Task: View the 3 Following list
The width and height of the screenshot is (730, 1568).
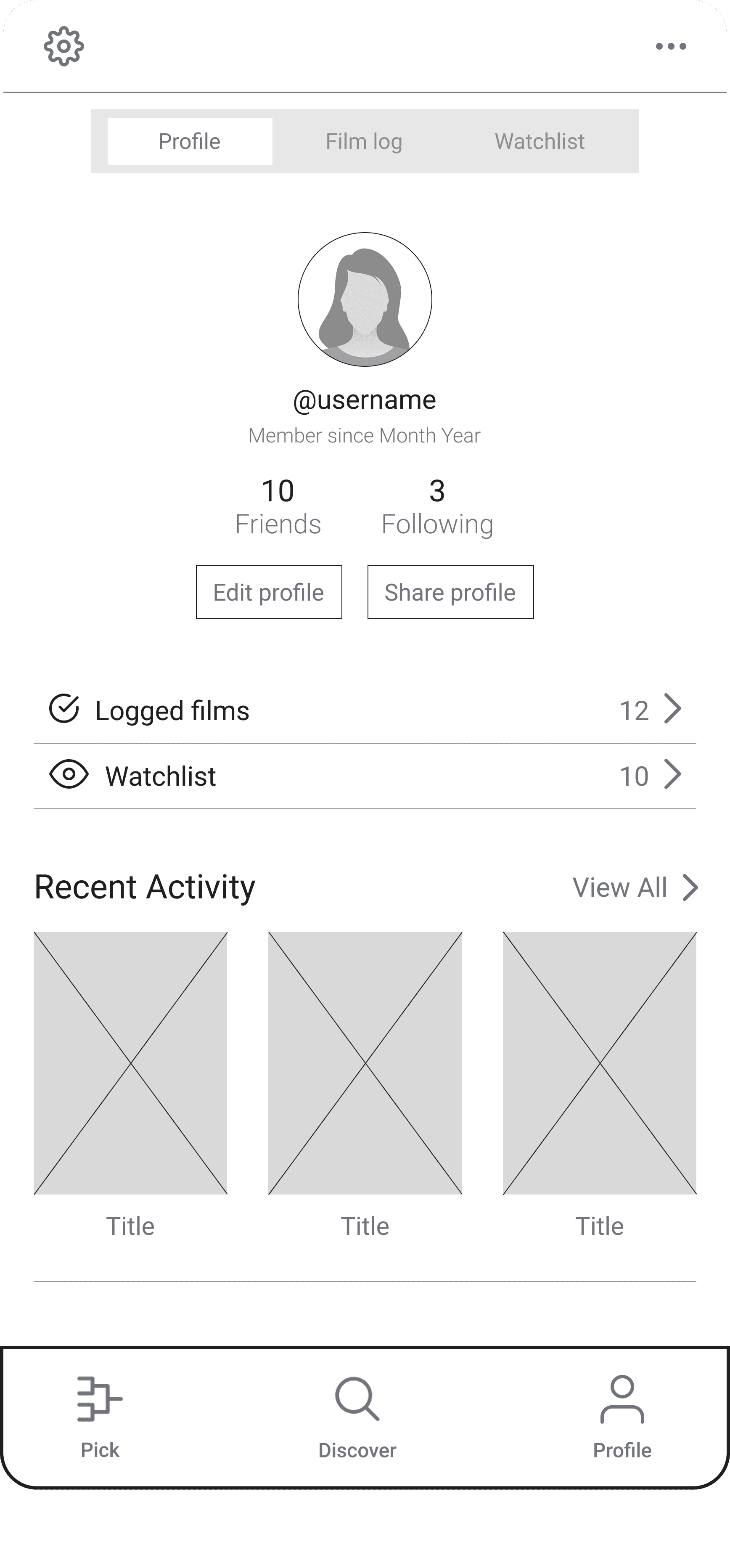Action: click(x=437, y=507)
